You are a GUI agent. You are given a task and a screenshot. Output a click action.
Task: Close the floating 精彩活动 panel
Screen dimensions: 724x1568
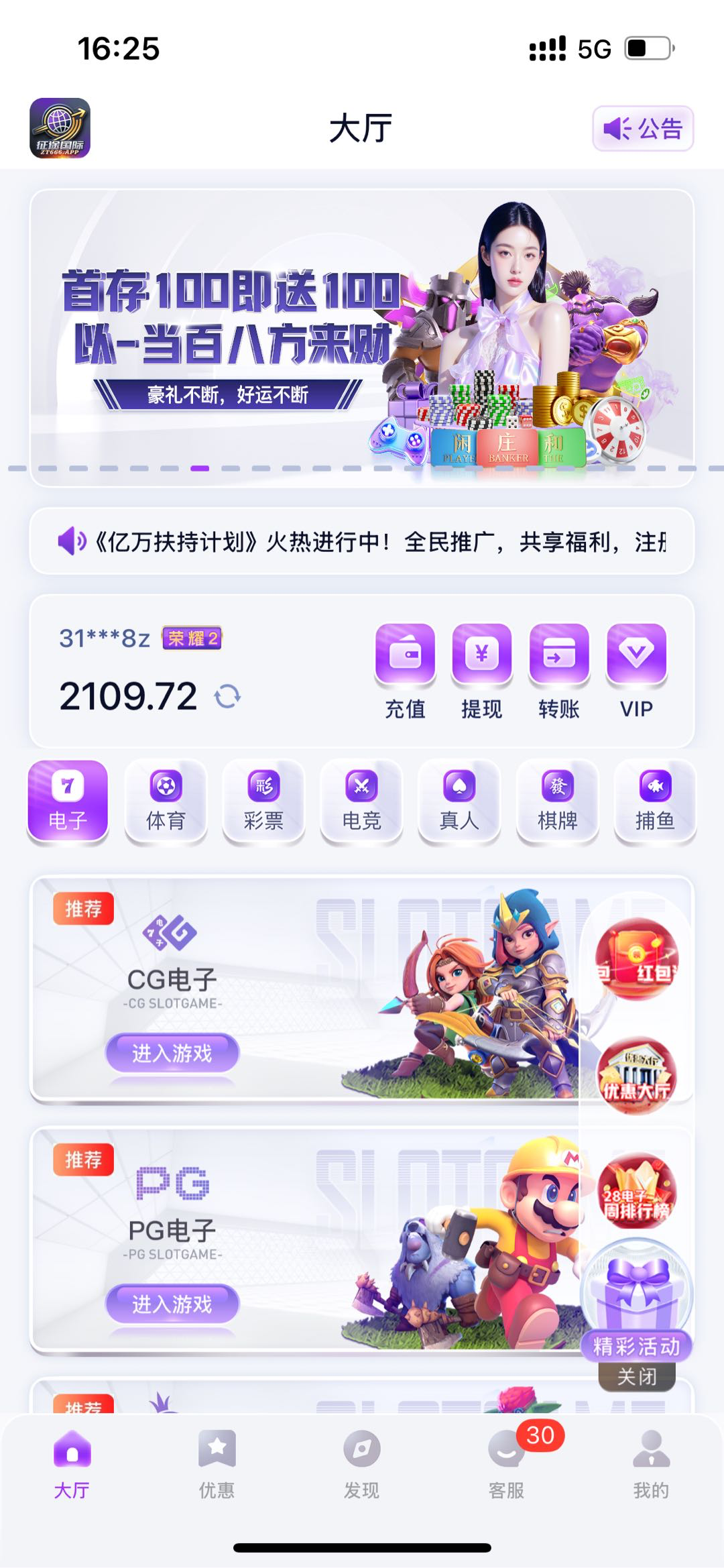click(636, 1376)
